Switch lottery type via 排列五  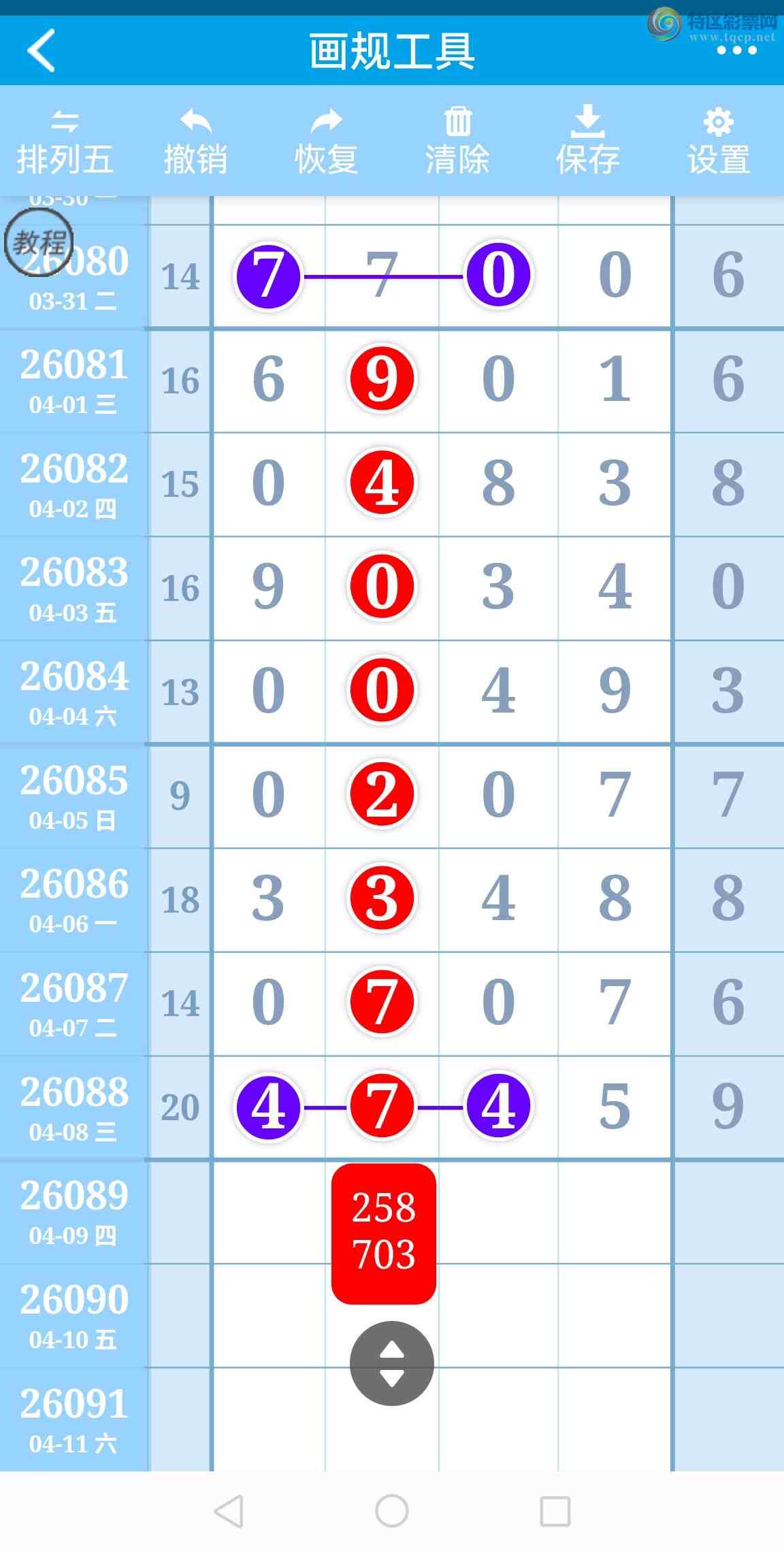coord(65,143)
